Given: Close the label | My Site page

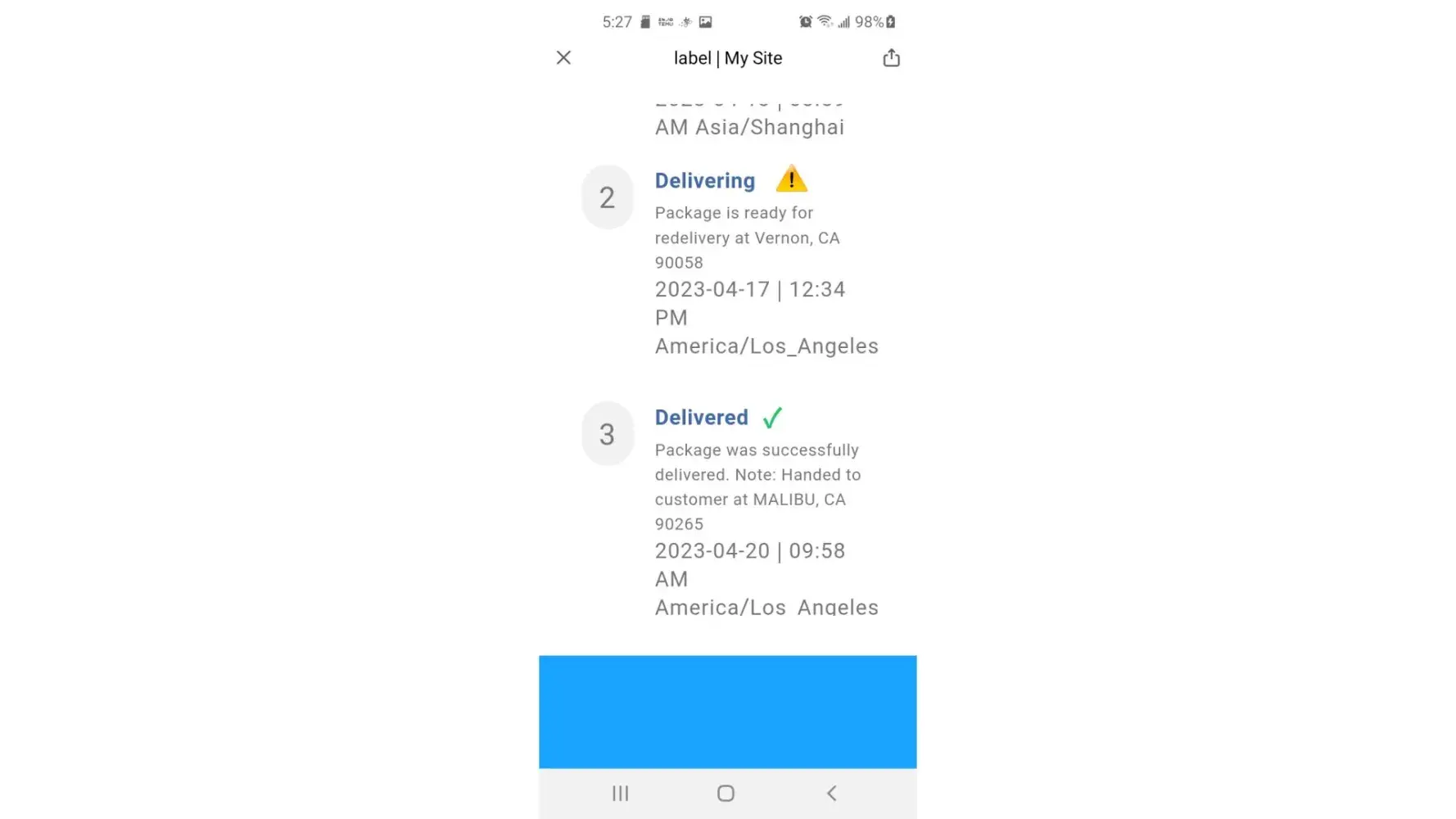Looking at the screenshot, I should pyautogui.click(x=563, y=57).
